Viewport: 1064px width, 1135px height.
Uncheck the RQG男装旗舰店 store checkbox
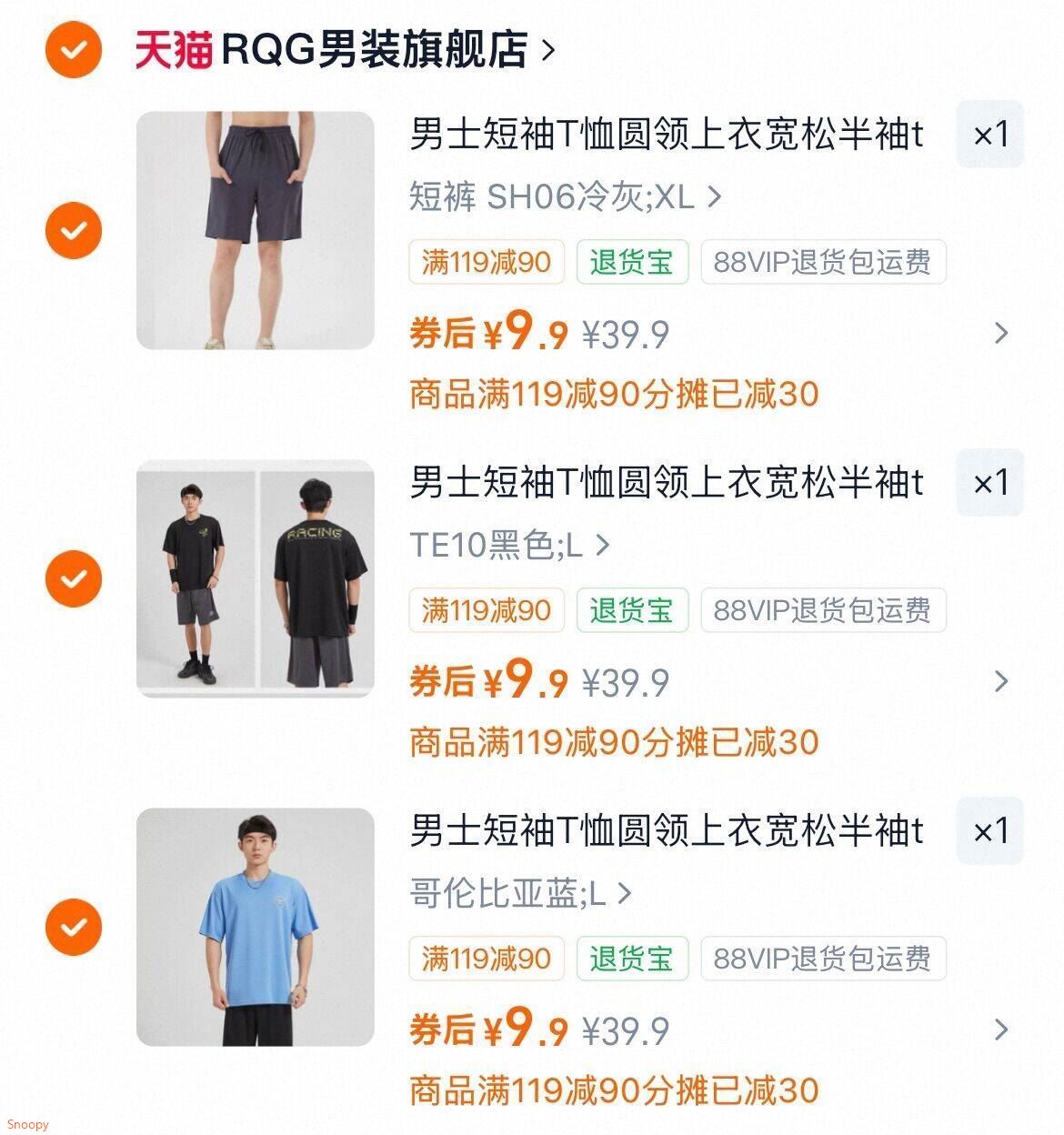pos(74,48)
